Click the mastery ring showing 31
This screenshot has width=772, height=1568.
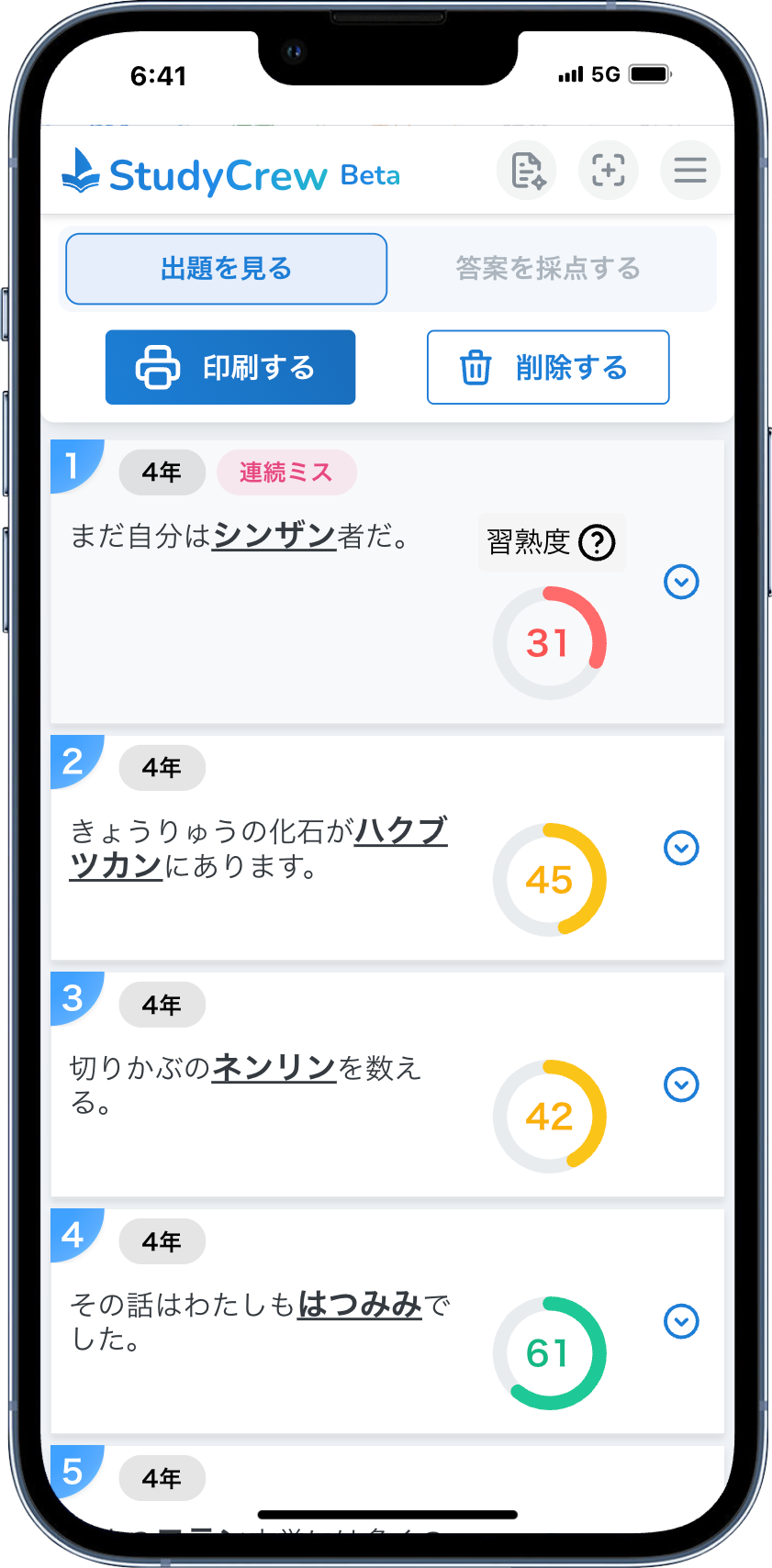pyautogui.click(x=550, y=642)
